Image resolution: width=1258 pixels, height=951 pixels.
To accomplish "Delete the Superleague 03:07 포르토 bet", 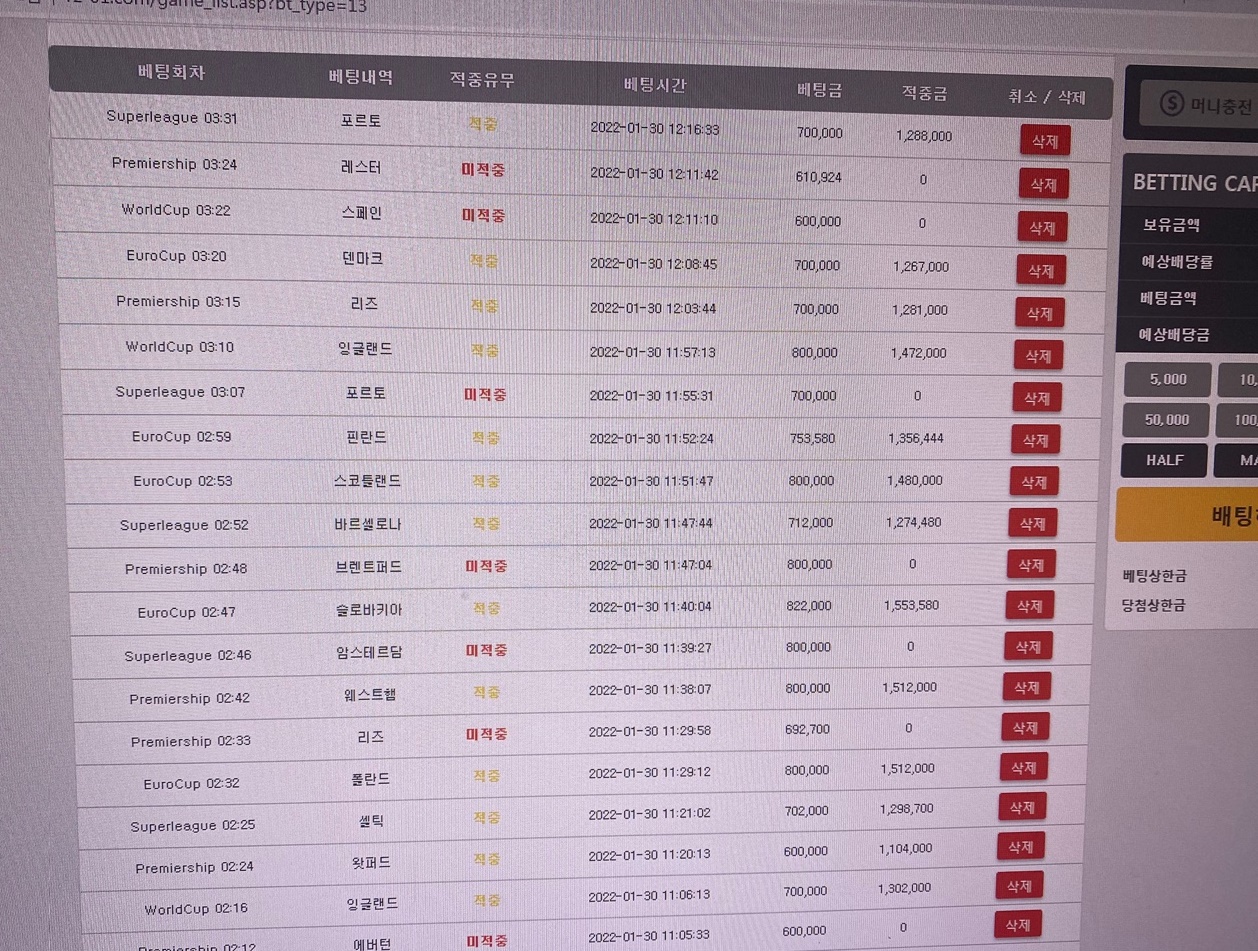I will (1036, 398).
